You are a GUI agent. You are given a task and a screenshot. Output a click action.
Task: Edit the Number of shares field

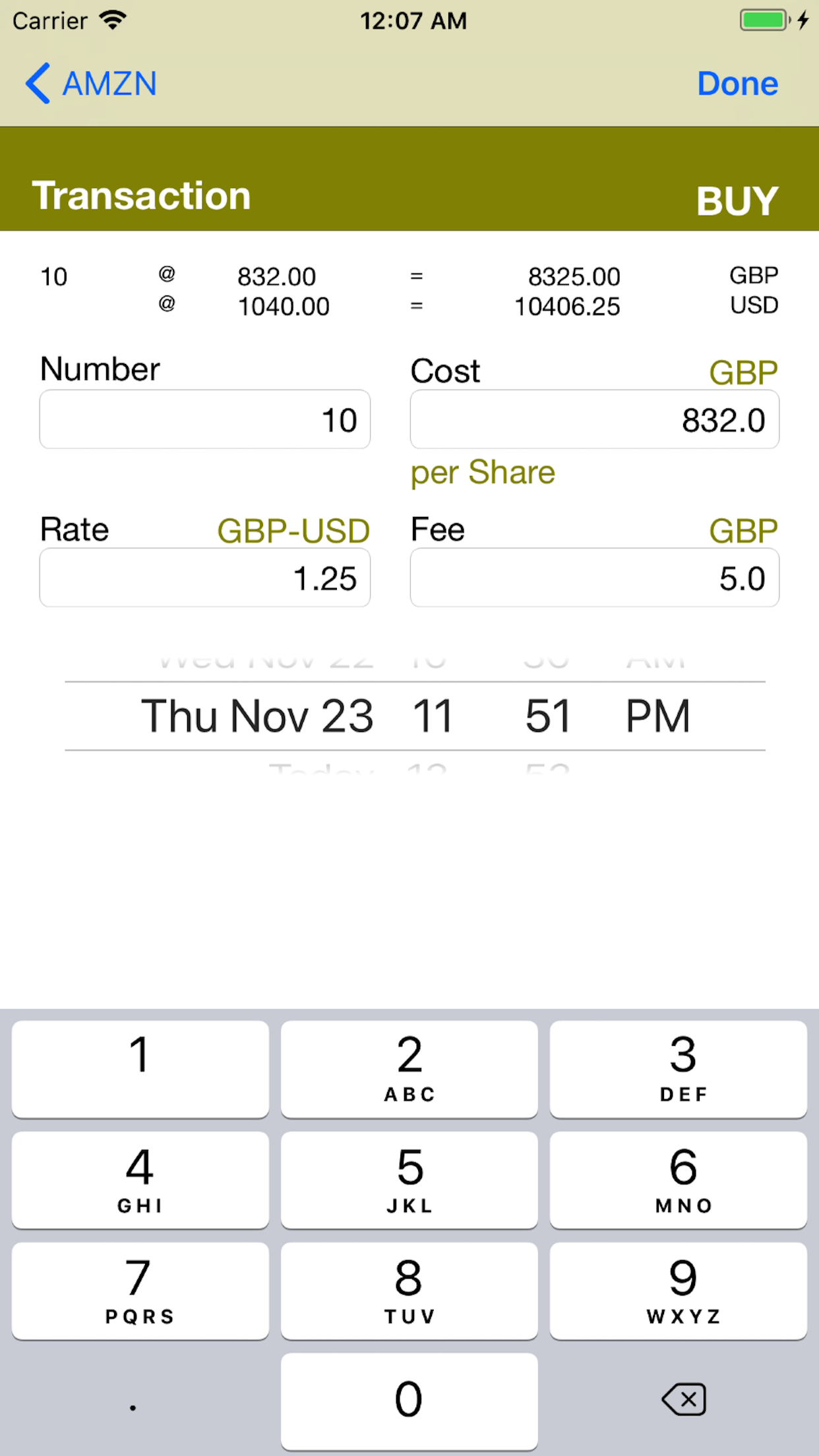click(x=204, y=420)
